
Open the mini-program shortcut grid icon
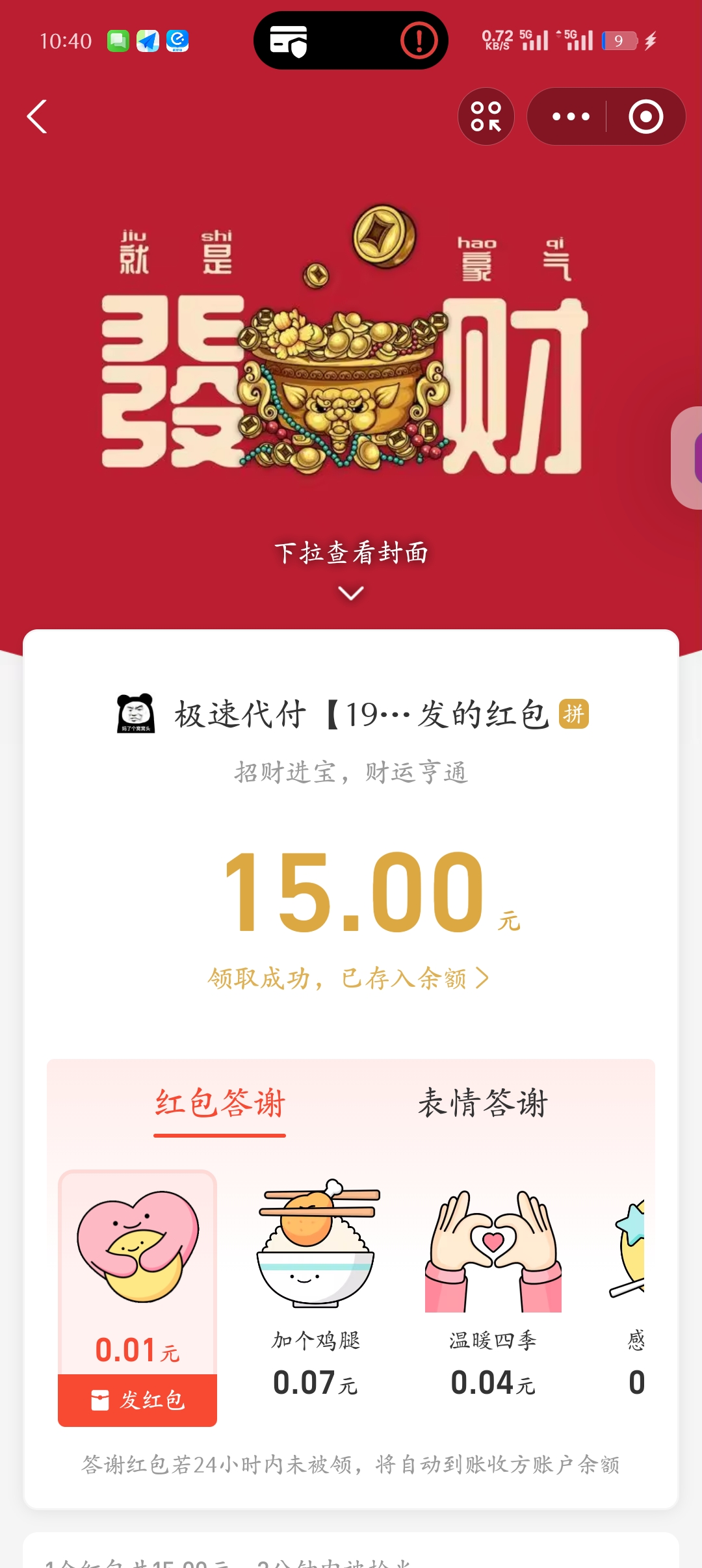click(x=486, y=116)
